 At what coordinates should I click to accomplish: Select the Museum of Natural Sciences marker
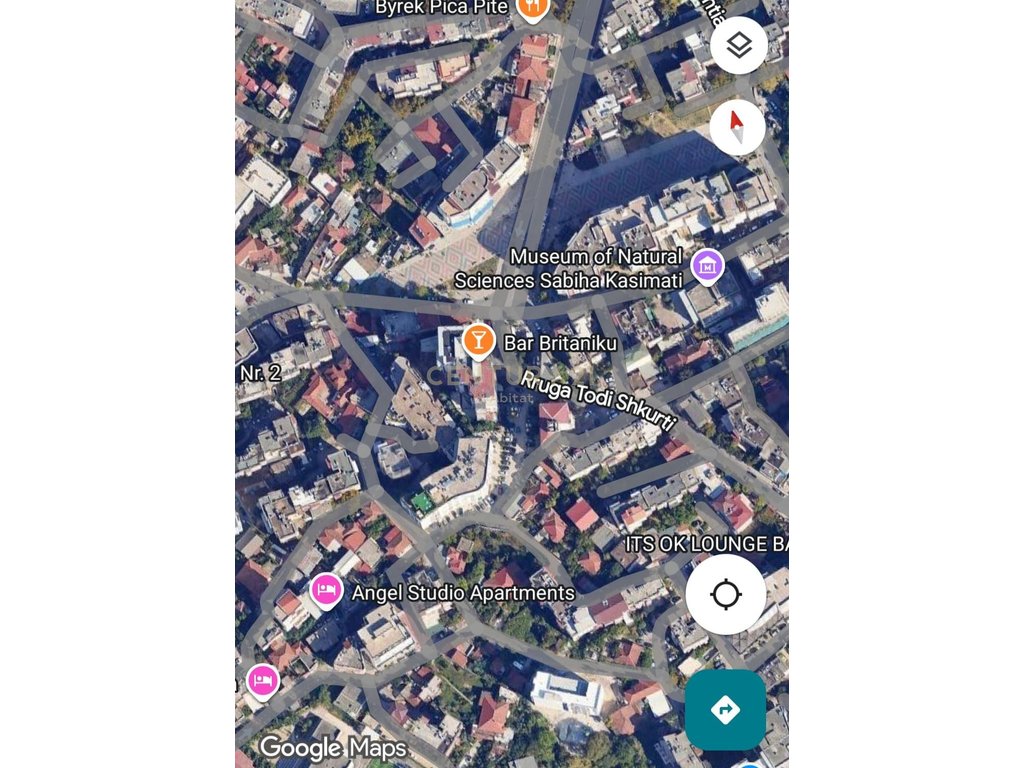[x=707, y=266]
